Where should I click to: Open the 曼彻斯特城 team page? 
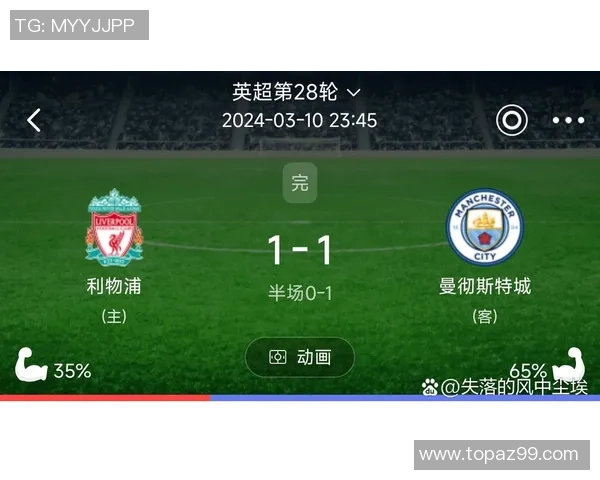click(x=484, y=228)
